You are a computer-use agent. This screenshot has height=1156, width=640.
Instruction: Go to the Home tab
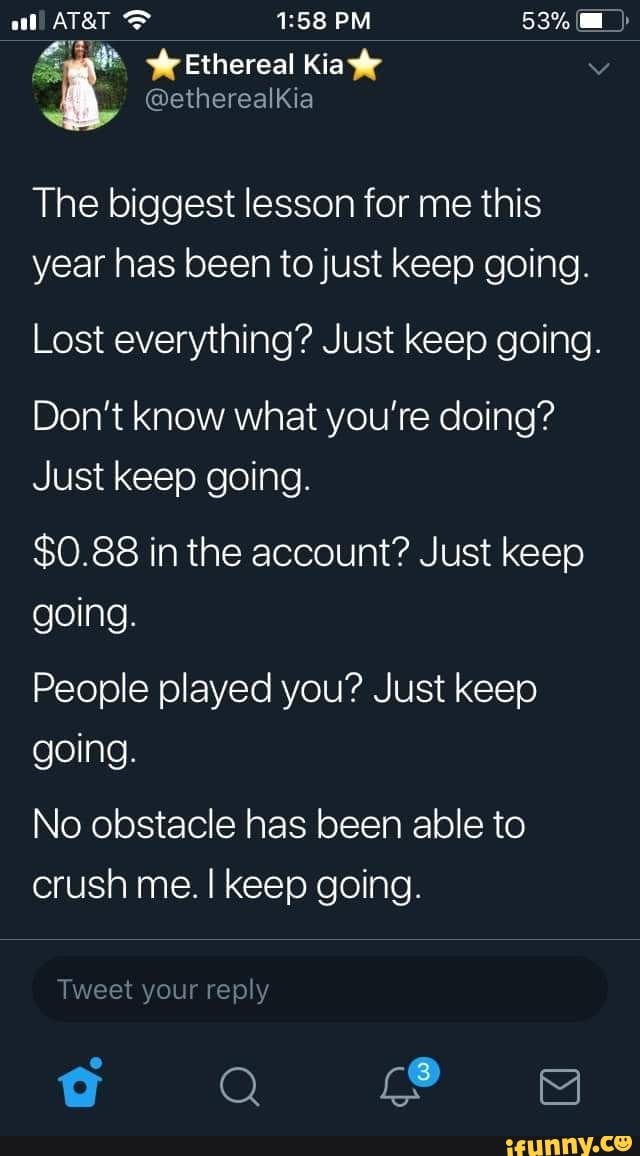pyautogui.click(x=80, y=1084)
